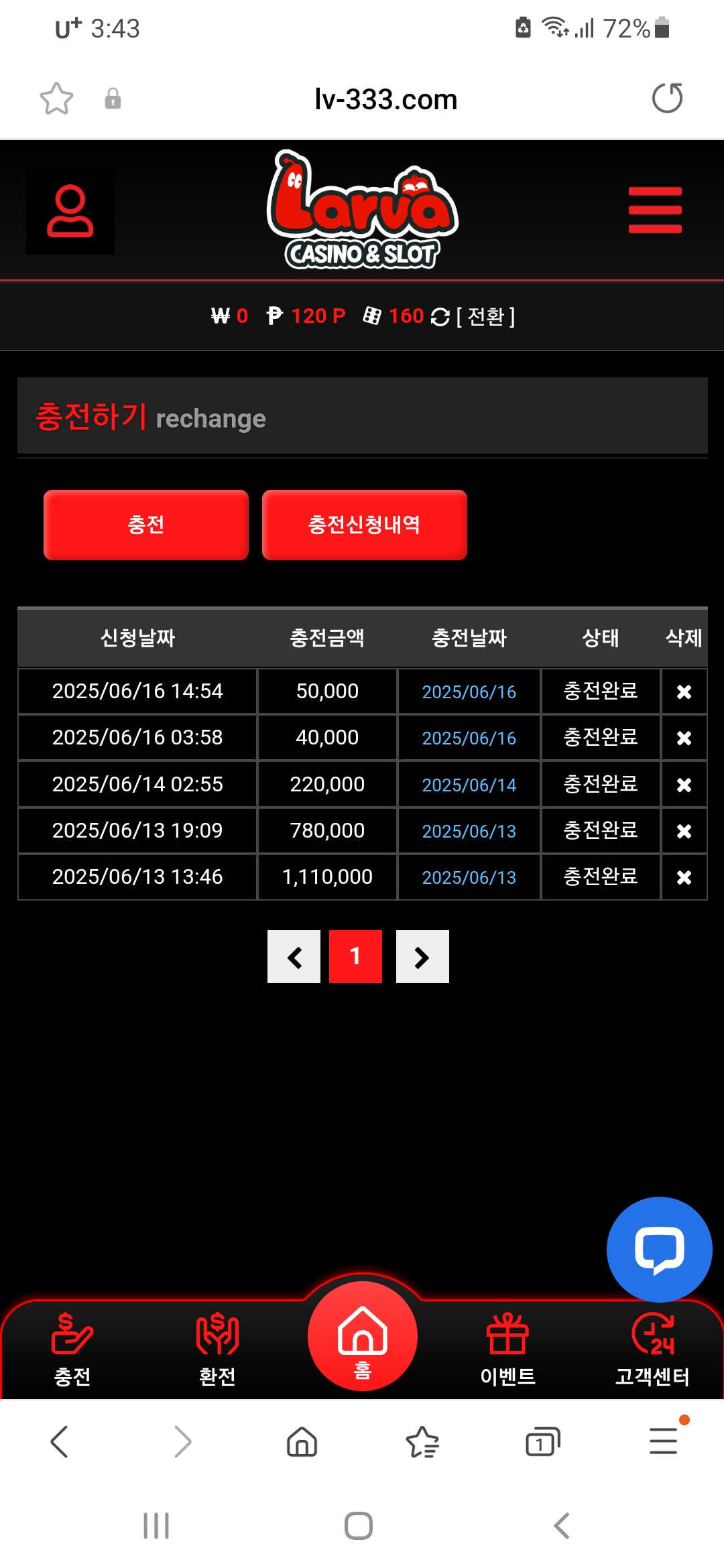The width and height of the screenshot is (724, 1568).
Task: Open the red hamburger menu
Action: [655, 210]
